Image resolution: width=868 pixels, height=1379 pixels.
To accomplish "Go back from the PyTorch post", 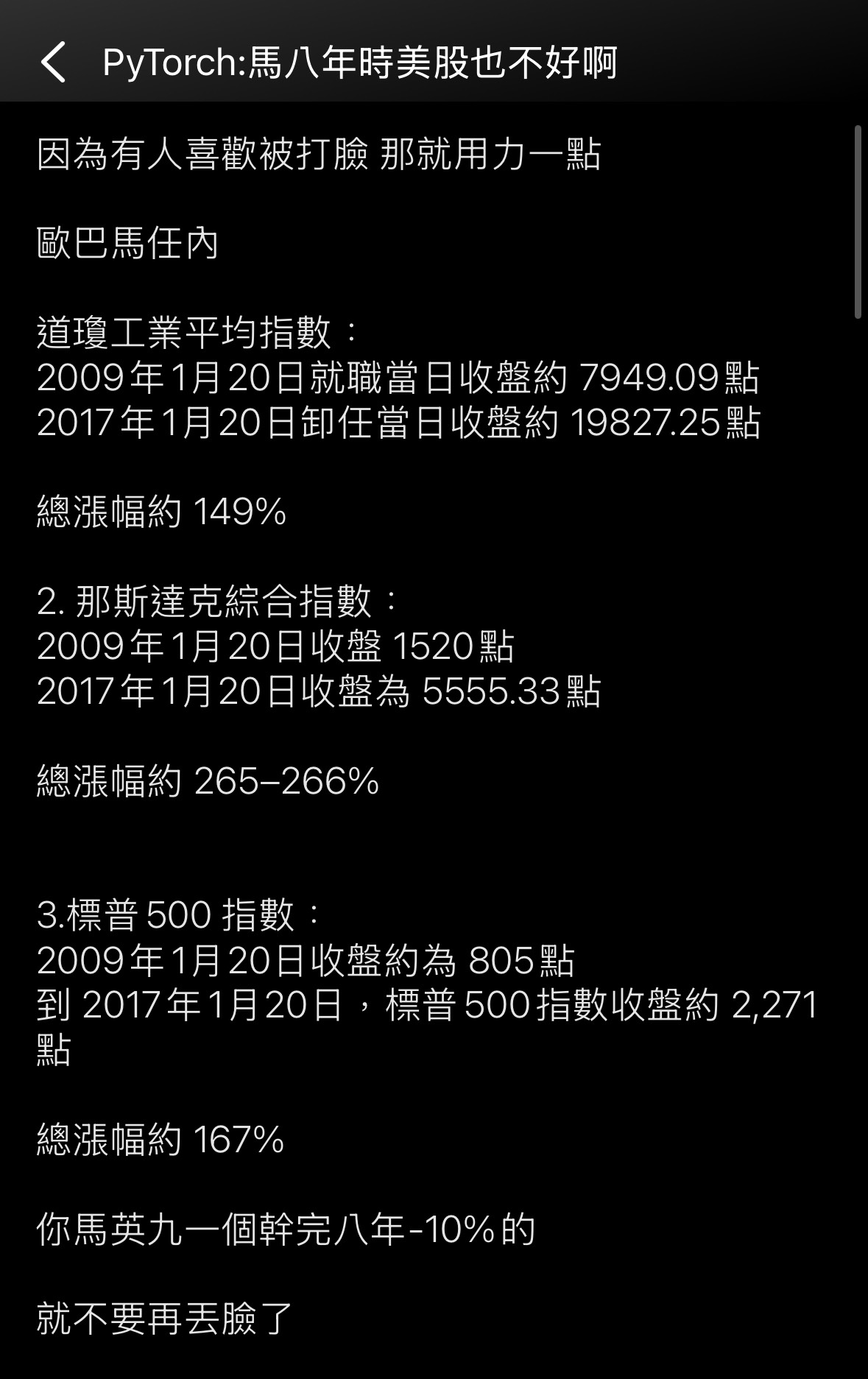I will click(53, 62).
